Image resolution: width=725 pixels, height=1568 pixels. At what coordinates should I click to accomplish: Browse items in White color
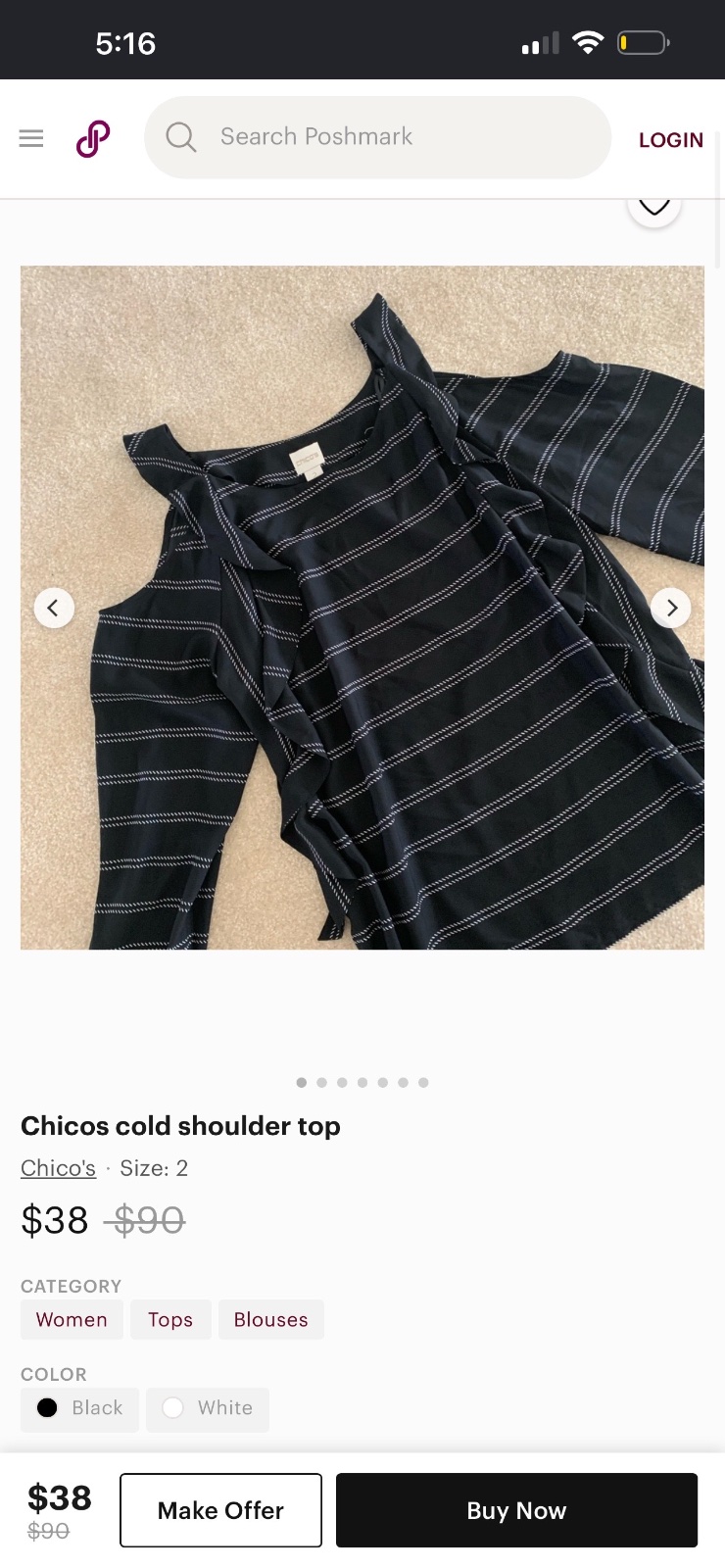pyautogui.click(x=208, y=1409)
